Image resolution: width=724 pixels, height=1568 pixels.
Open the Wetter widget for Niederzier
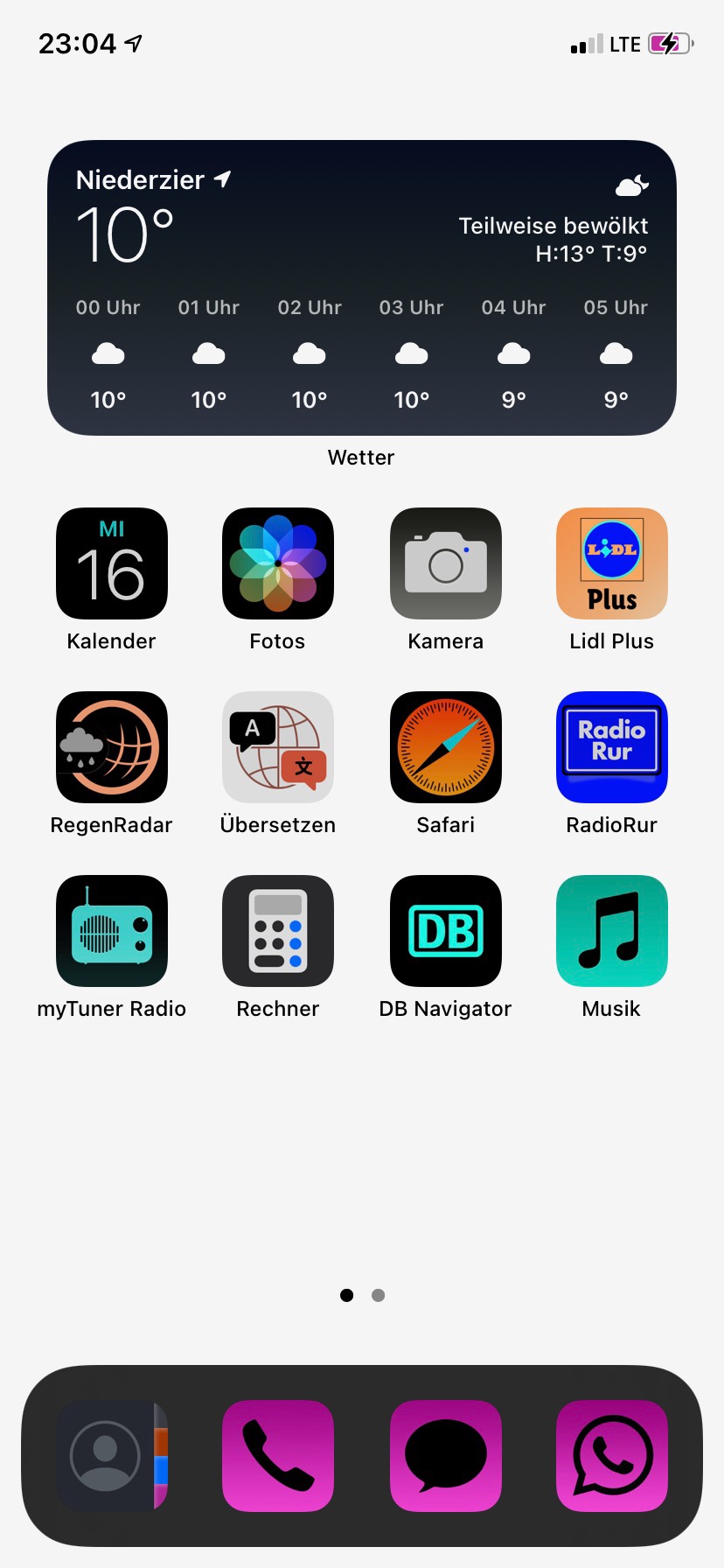(x=361, y=287)
